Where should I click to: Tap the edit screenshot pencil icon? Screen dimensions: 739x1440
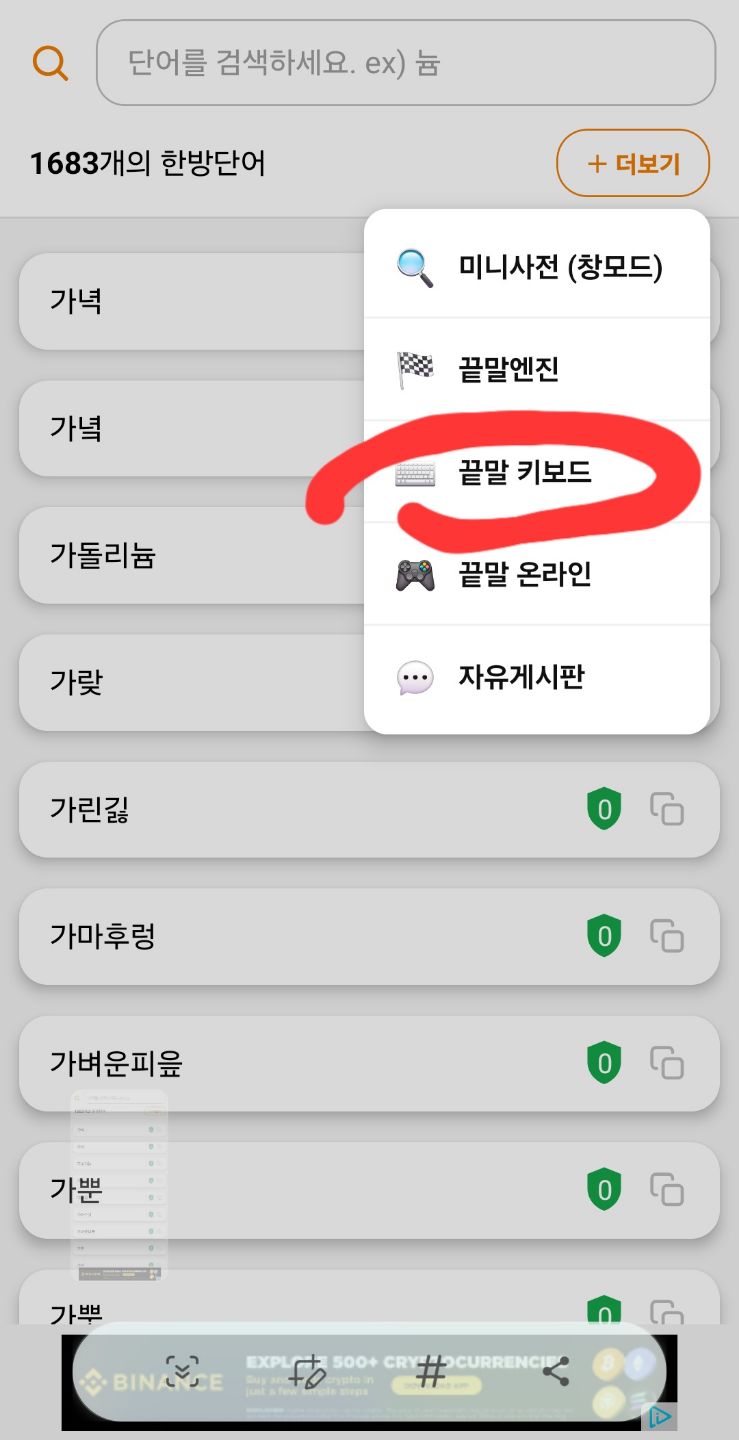click(x=307, y=1371)
